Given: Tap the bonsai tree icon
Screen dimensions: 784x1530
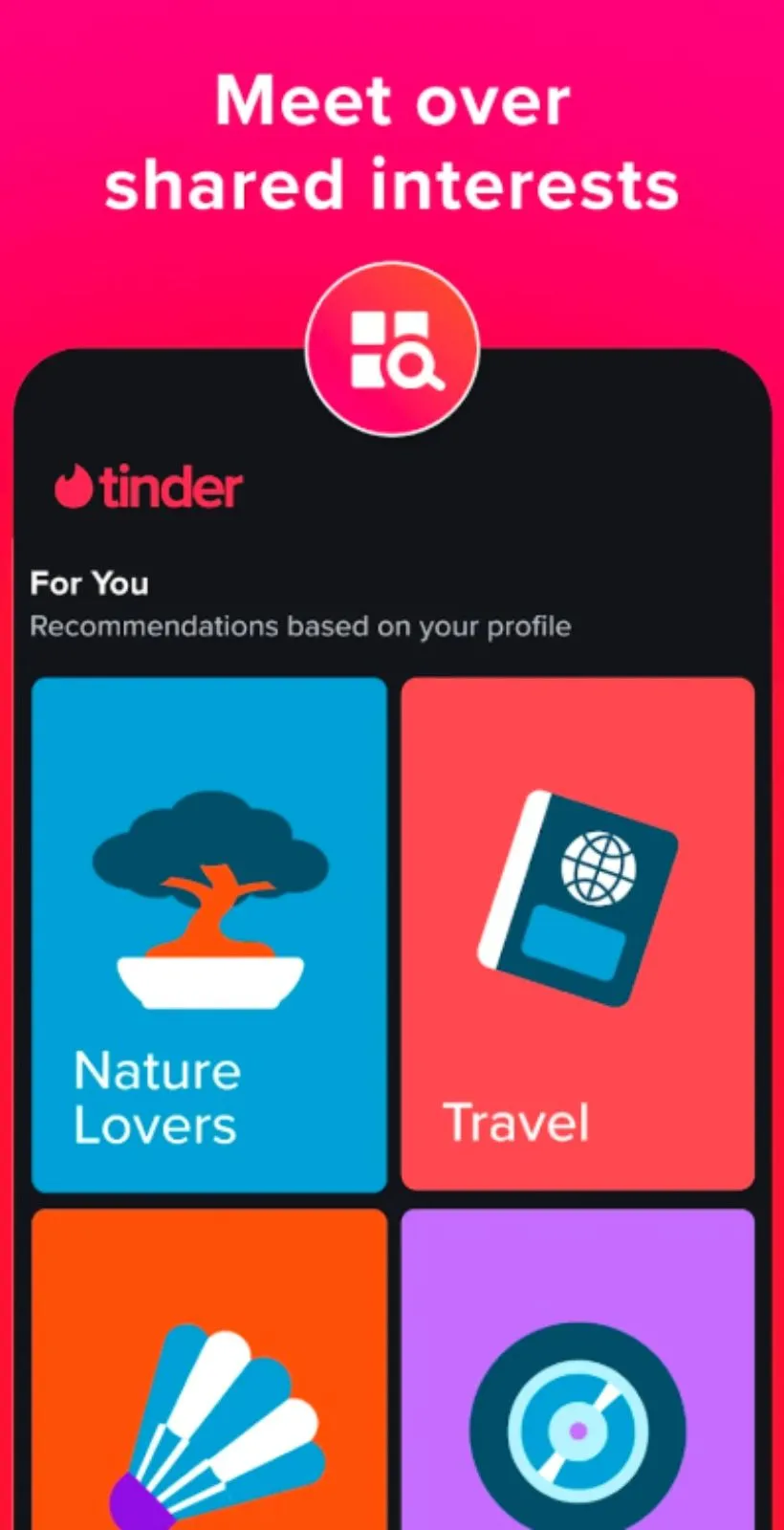Looking at the screenshot, I should [208, 894].
